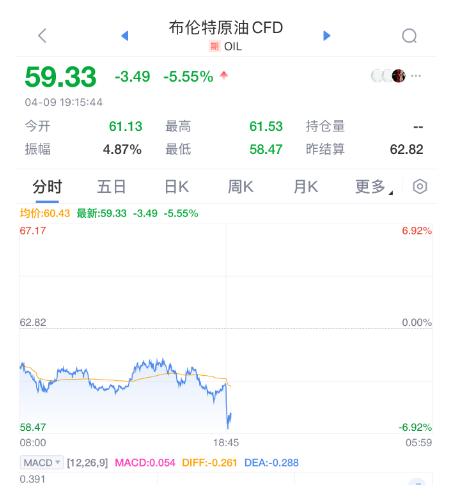Go back using the top-left arrow
The image size is (452, 485).
[x=42, y=35]
